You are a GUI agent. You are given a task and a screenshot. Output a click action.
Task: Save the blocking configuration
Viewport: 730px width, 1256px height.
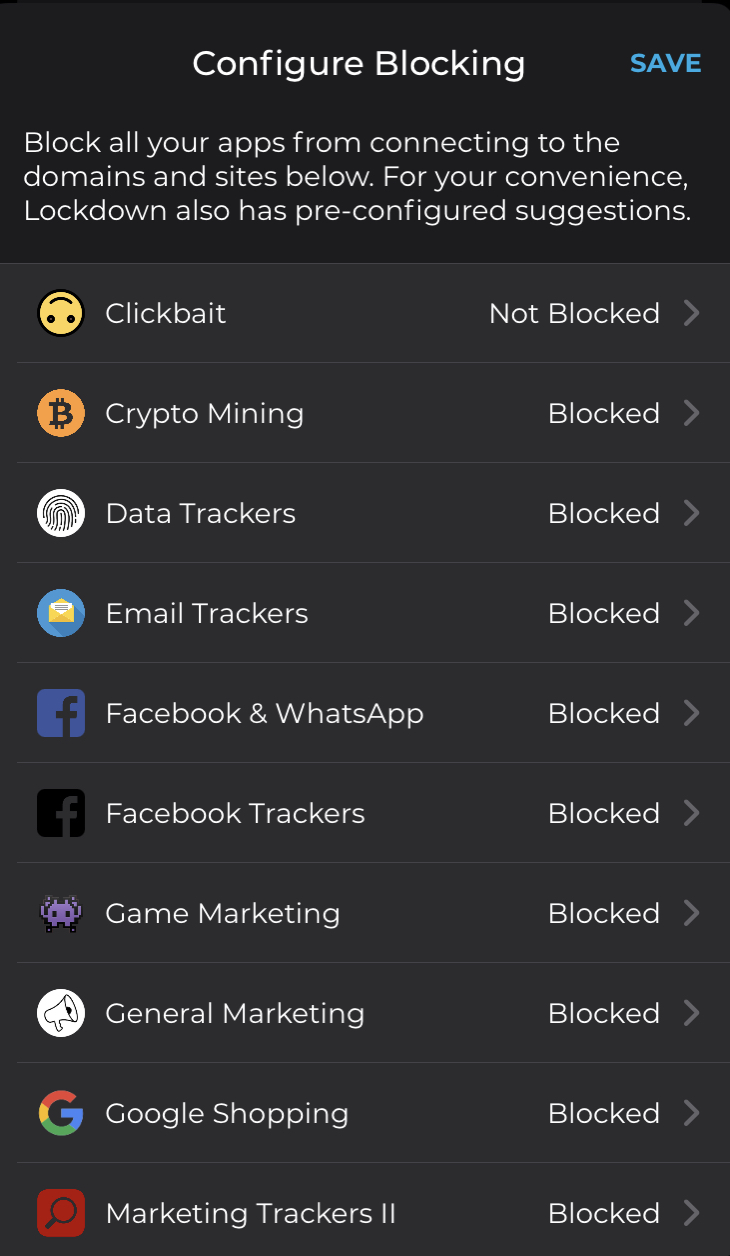[x=665, y=63]
